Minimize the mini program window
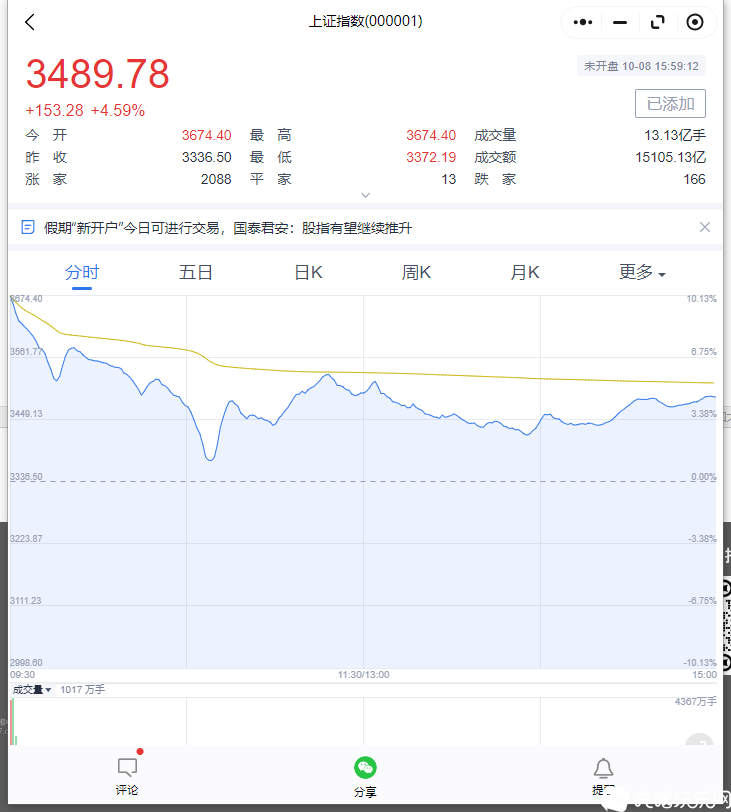This screenshot has width=731, height=812. tap(620, 22)
